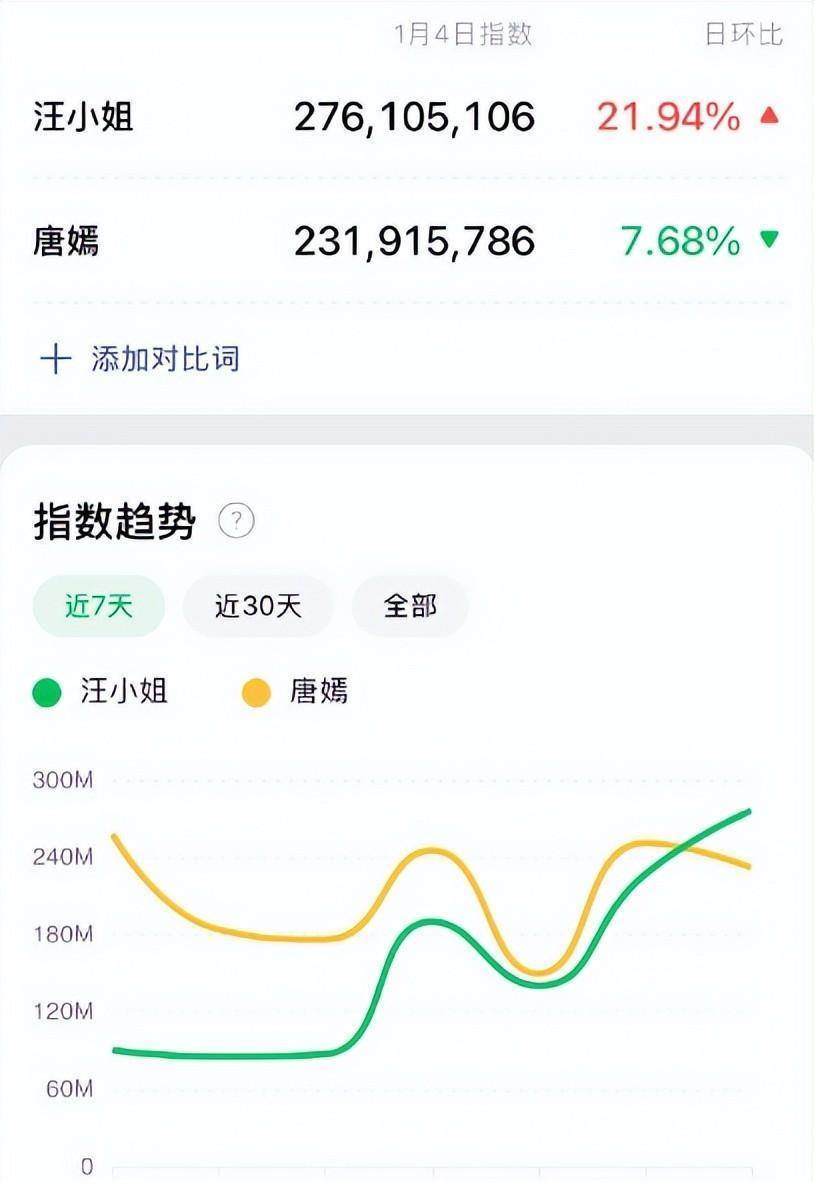Open the 唐嫣 keyword row
The width and height of the screenshot is (814, 1182).
pyautogui.click(x=407, y=242)
